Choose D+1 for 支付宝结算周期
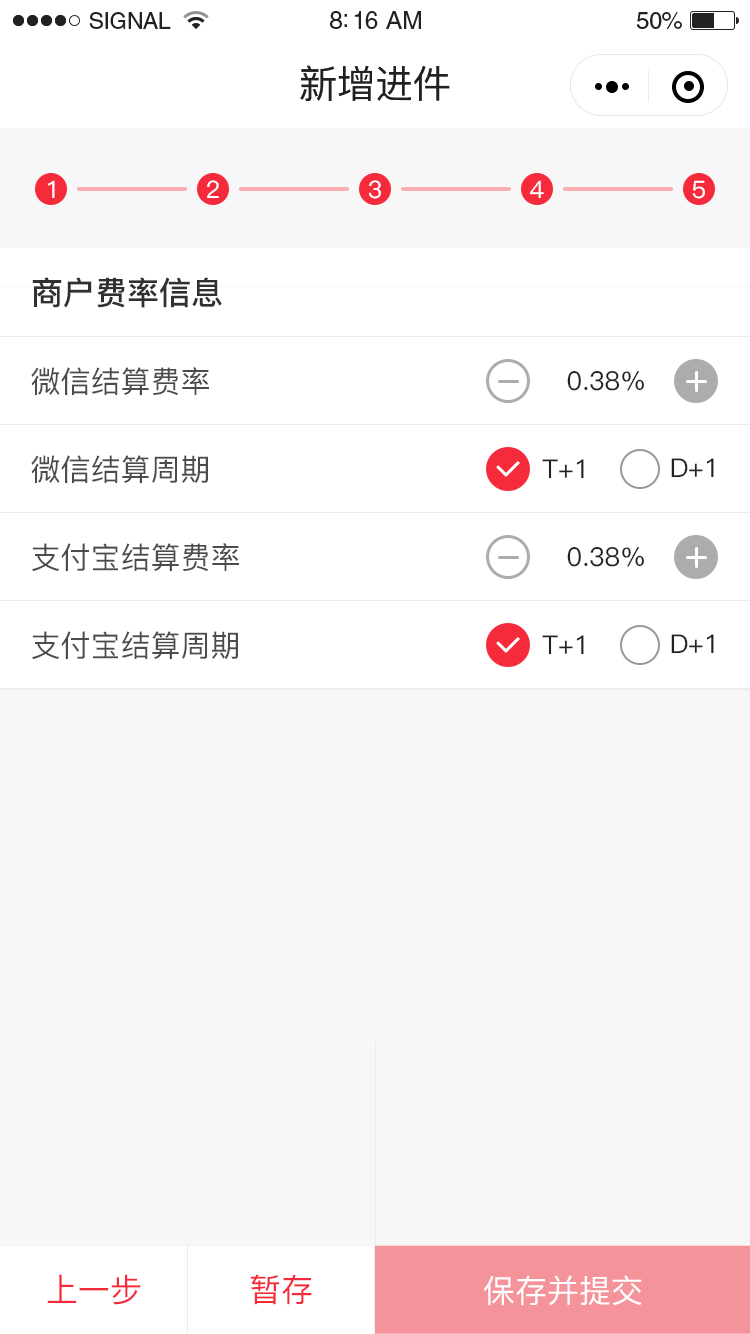 (640, 645)
